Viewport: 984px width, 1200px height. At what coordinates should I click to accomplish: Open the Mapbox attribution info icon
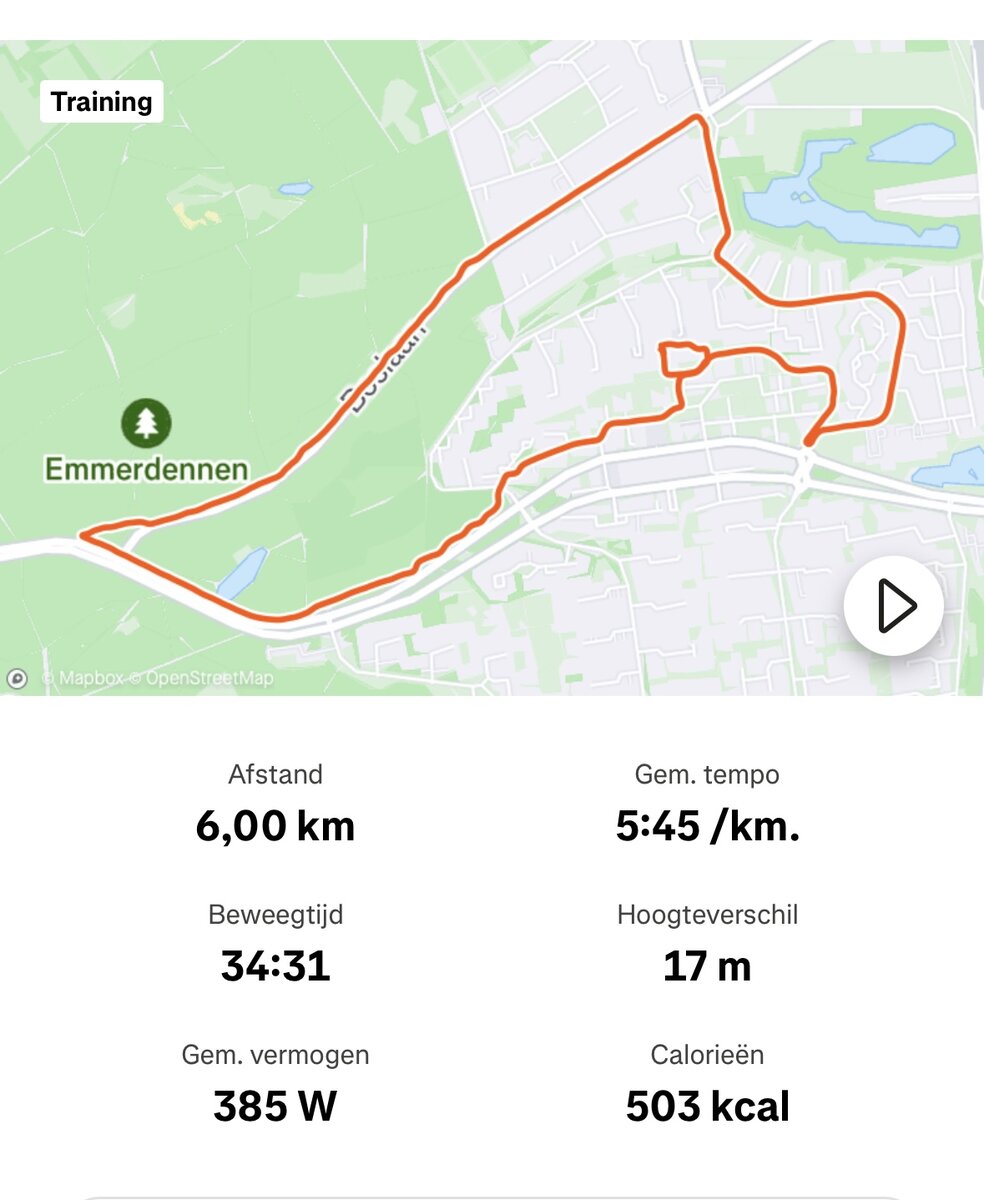point(17,679)
